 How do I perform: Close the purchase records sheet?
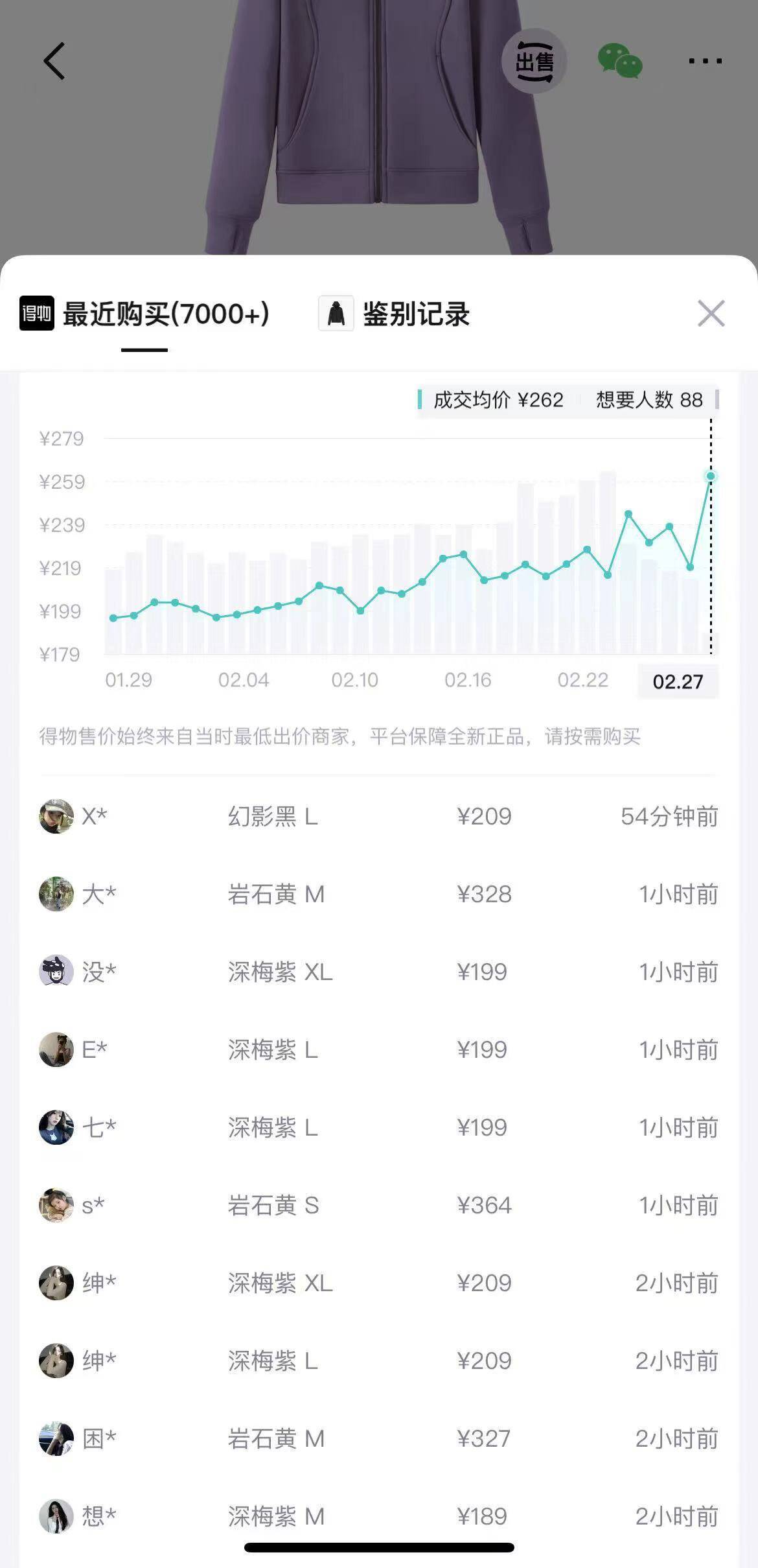[711, 314]
